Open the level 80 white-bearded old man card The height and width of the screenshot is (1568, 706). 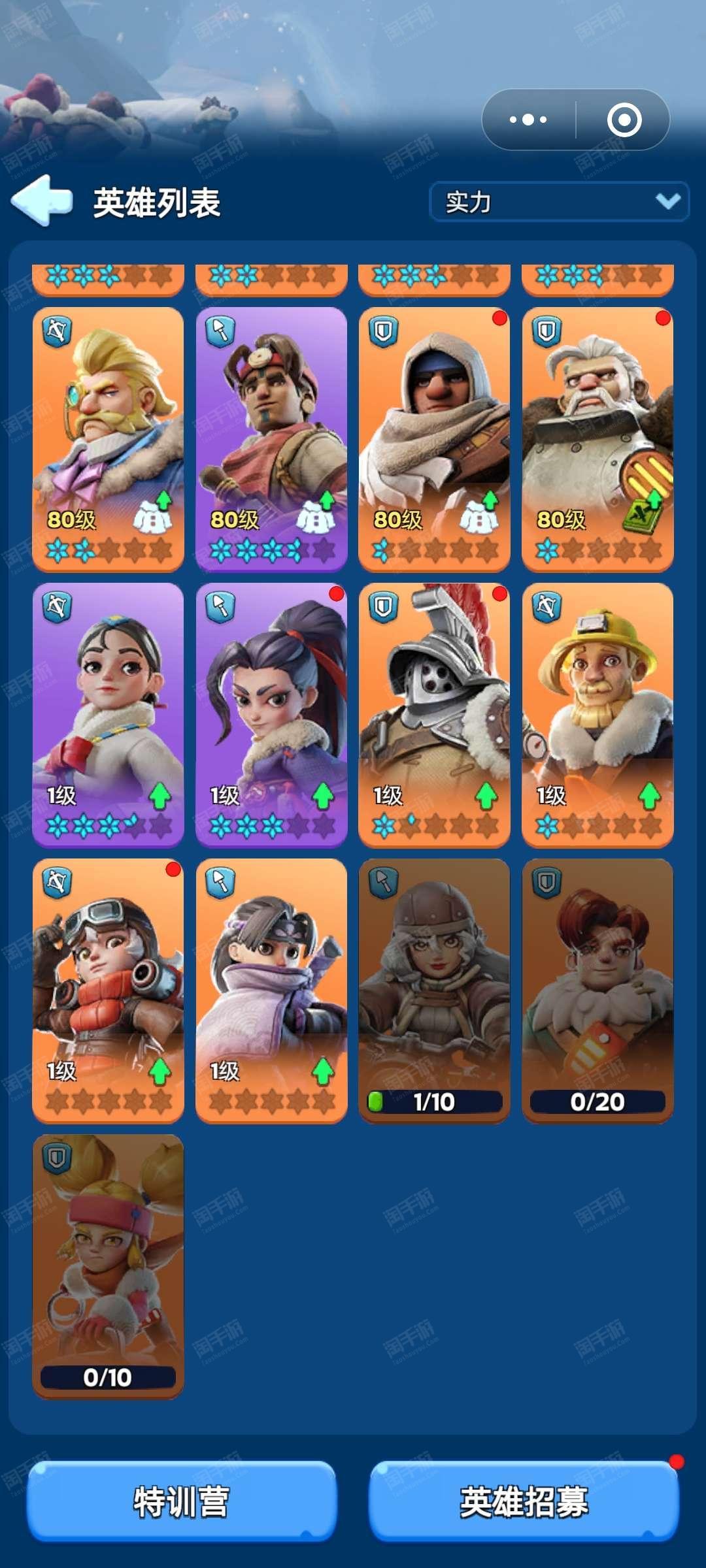click(x=597, y=440)
